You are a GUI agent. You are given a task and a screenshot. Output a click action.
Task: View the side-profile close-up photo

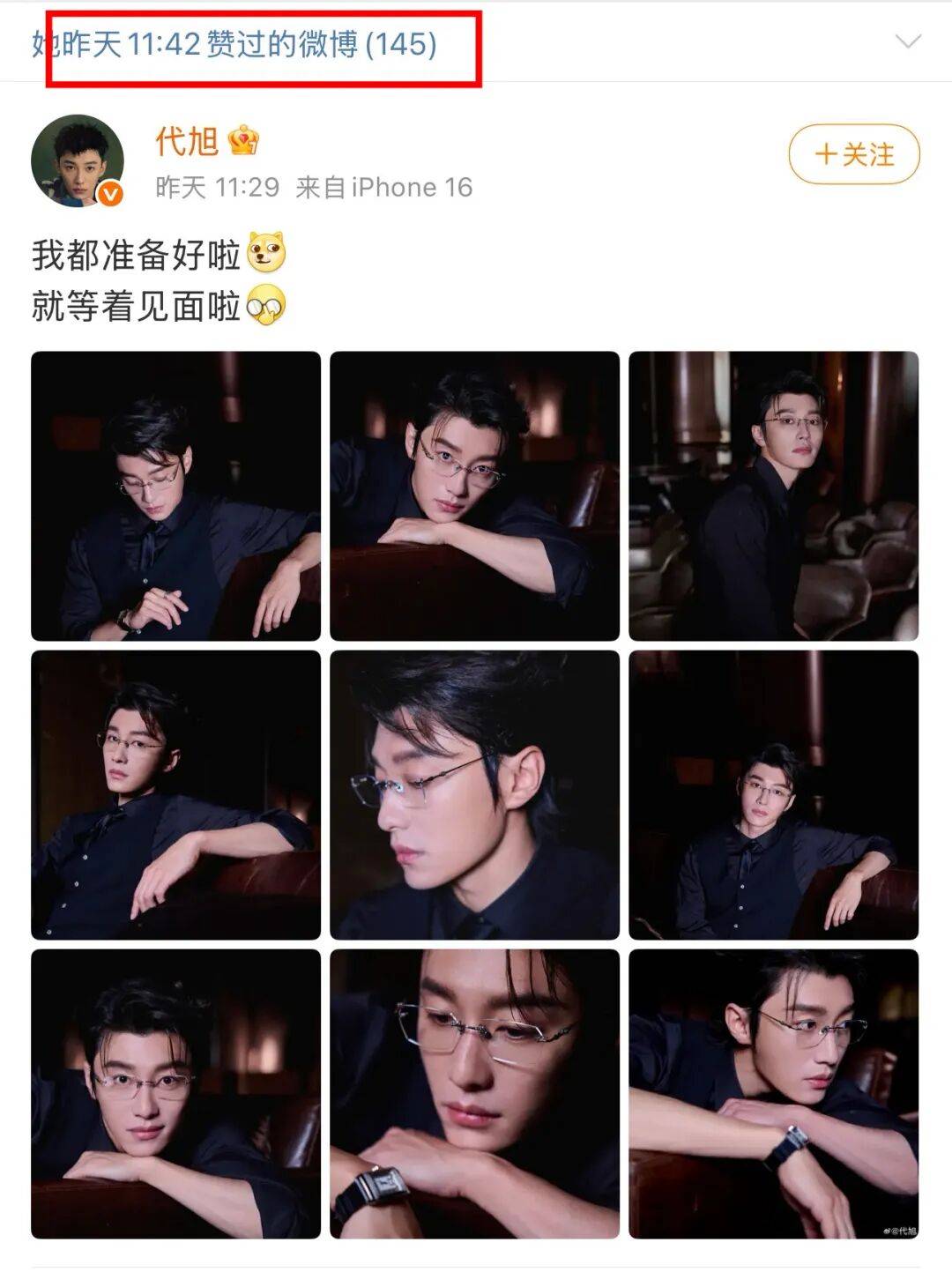coord(474,795)
